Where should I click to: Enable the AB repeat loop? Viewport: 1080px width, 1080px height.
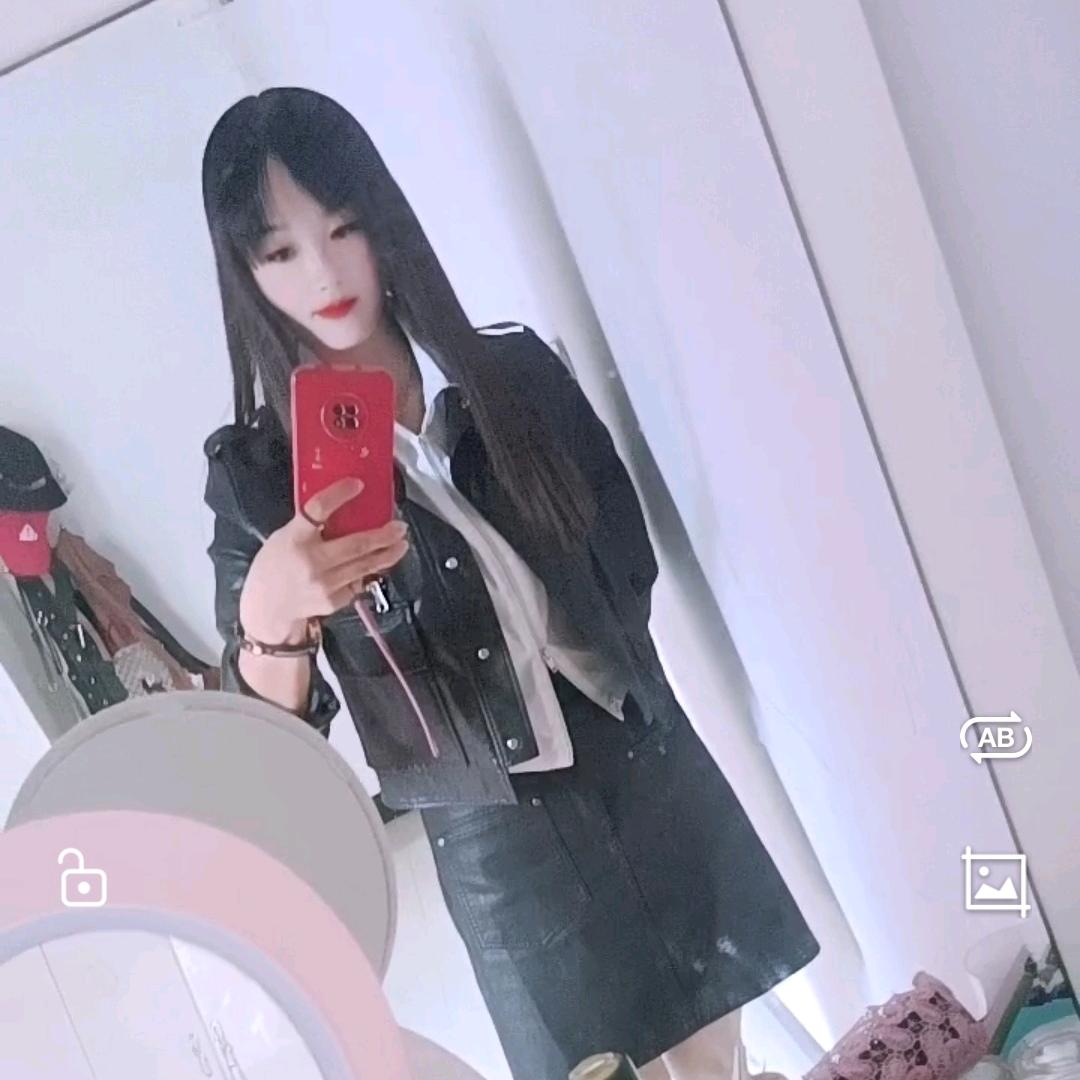point(995,738)
